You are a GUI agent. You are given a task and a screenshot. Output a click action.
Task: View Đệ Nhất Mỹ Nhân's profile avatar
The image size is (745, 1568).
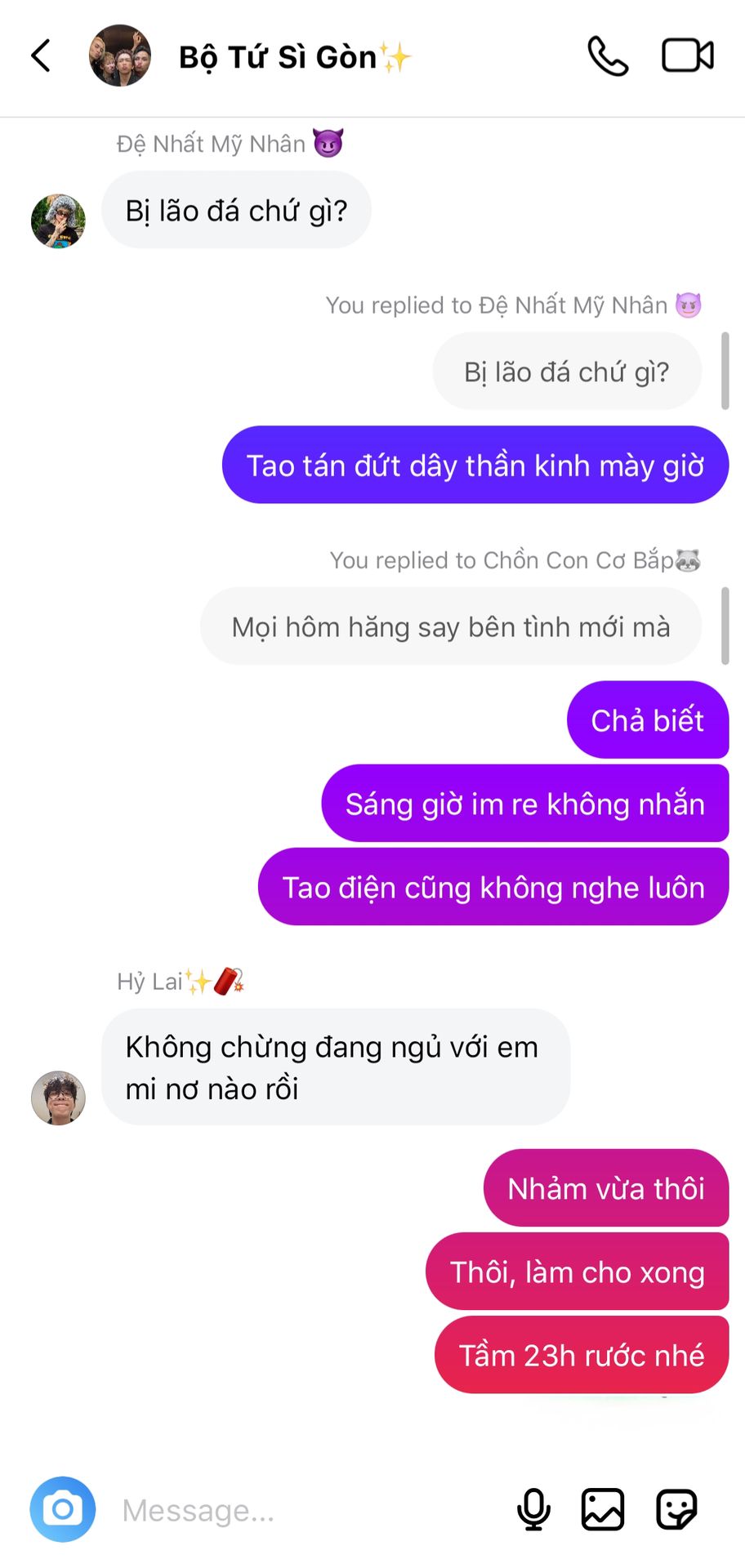tap(58, 221)
